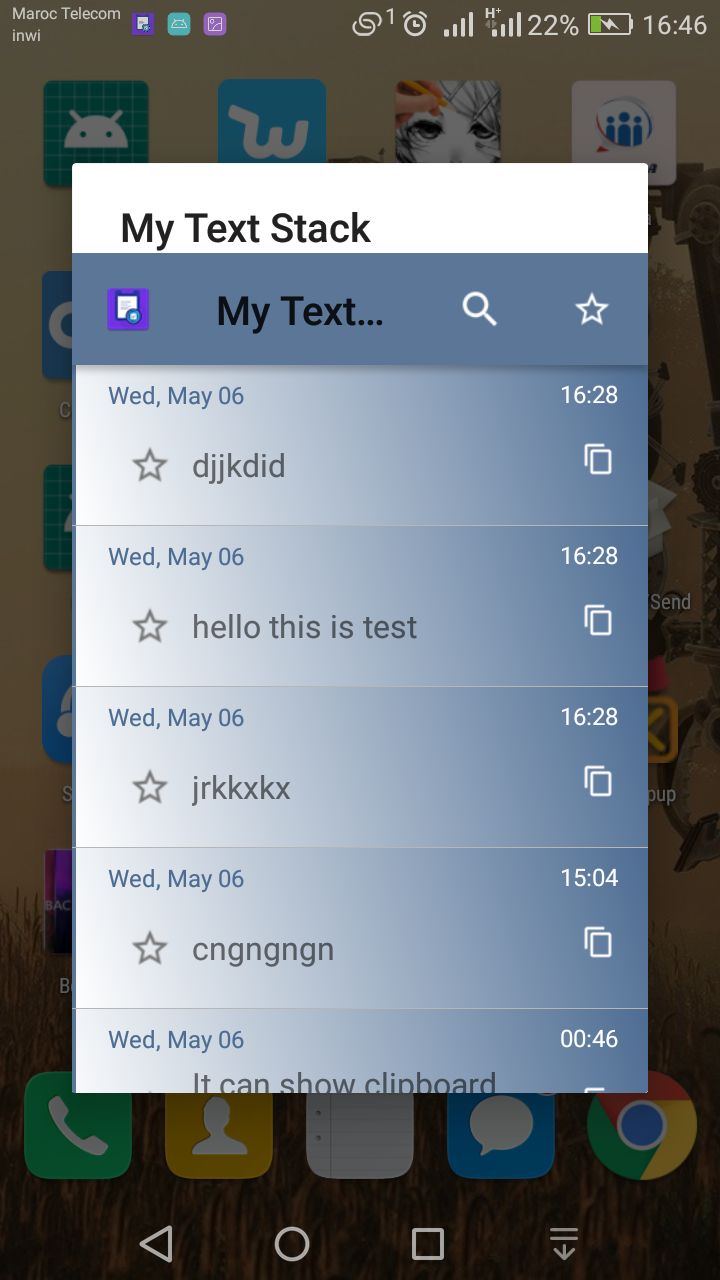The width and height of the screenshot is (720, 1280).
Task: Copy the "cngngngn" text
Action: (598, 943)
